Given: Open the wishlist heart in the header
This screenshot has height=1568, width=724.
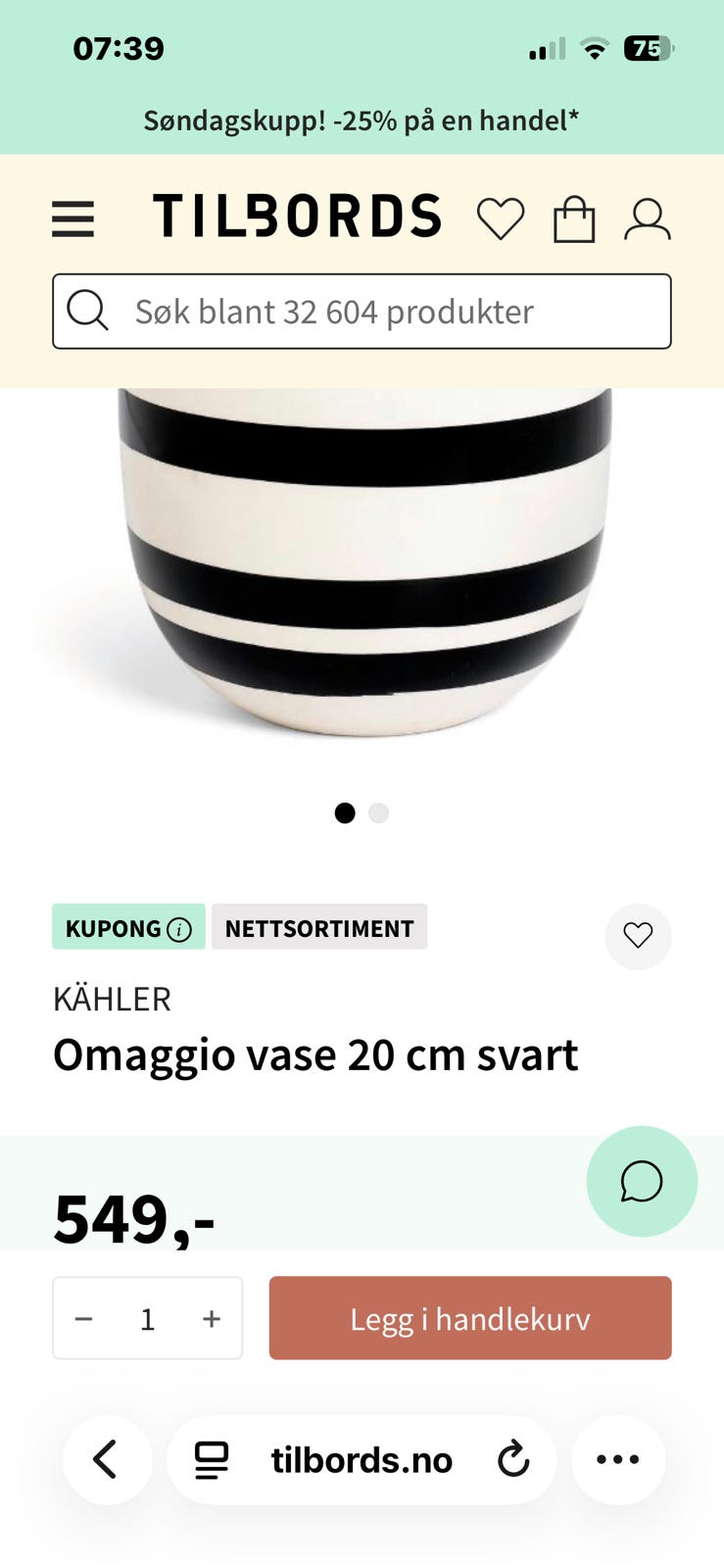Looking at the screenshot, I should point(501,219).
